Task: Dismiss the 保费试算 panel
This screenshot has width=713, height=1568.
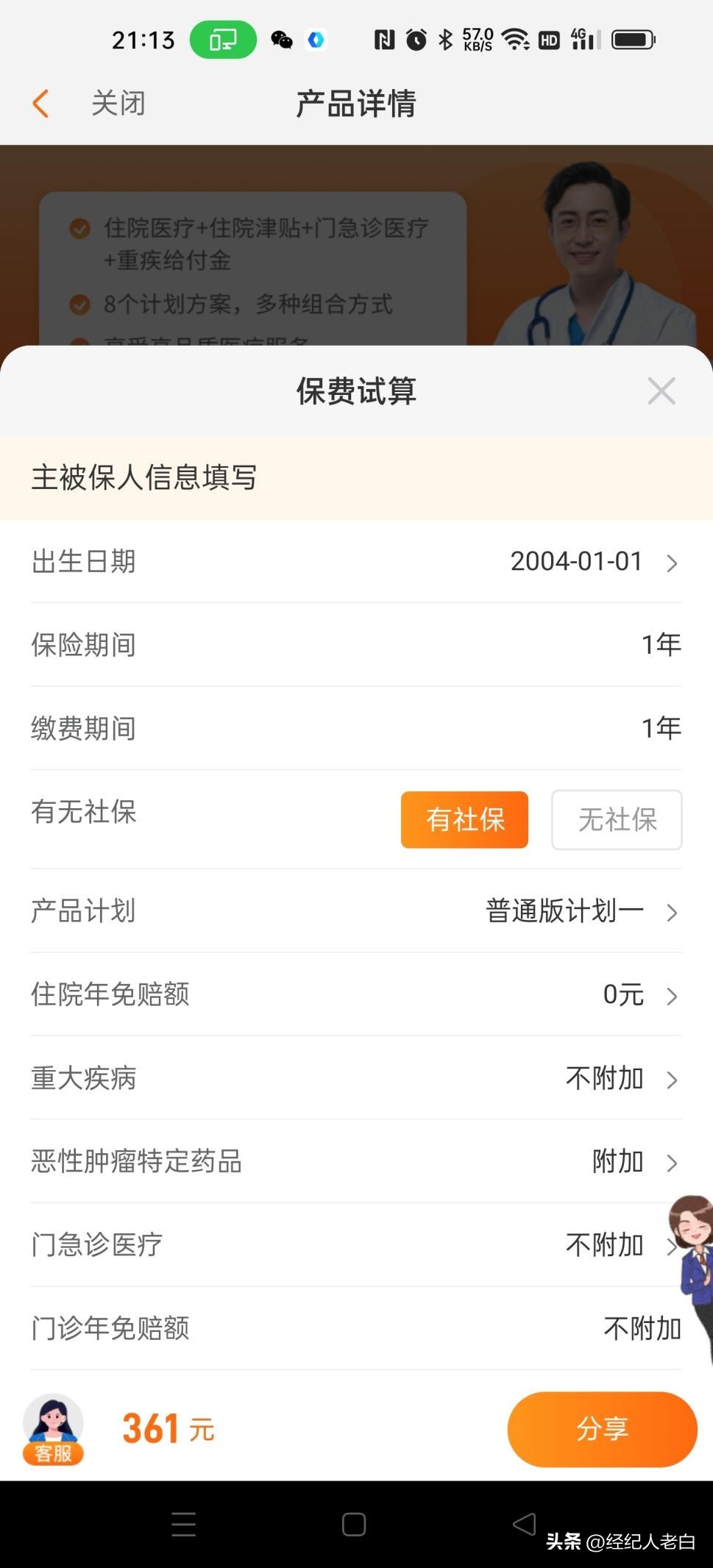Action: 661,391
